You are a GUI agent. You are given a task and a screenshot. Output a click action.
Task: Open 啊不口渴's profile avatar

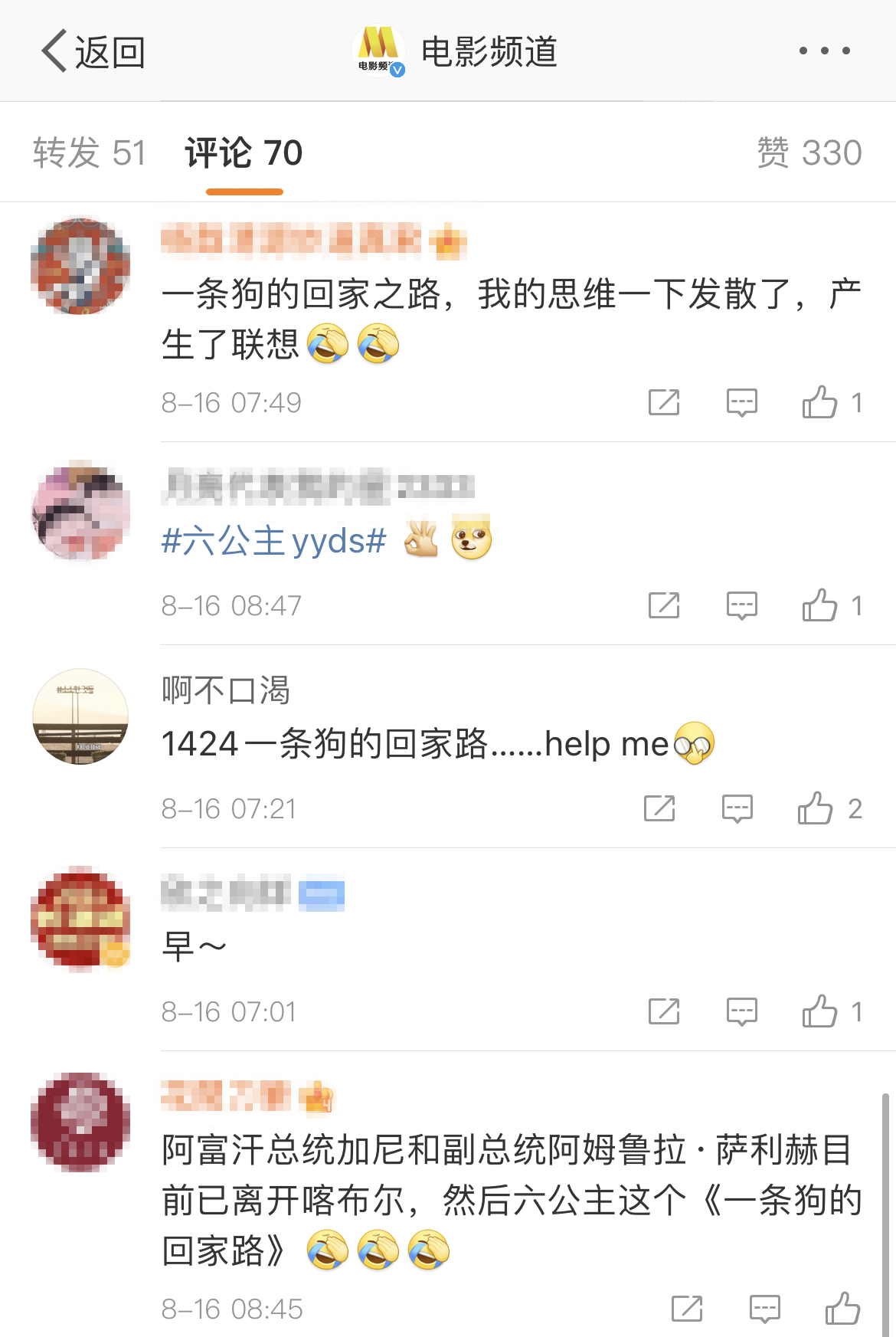pyautogui.click(x=80, y=716)
